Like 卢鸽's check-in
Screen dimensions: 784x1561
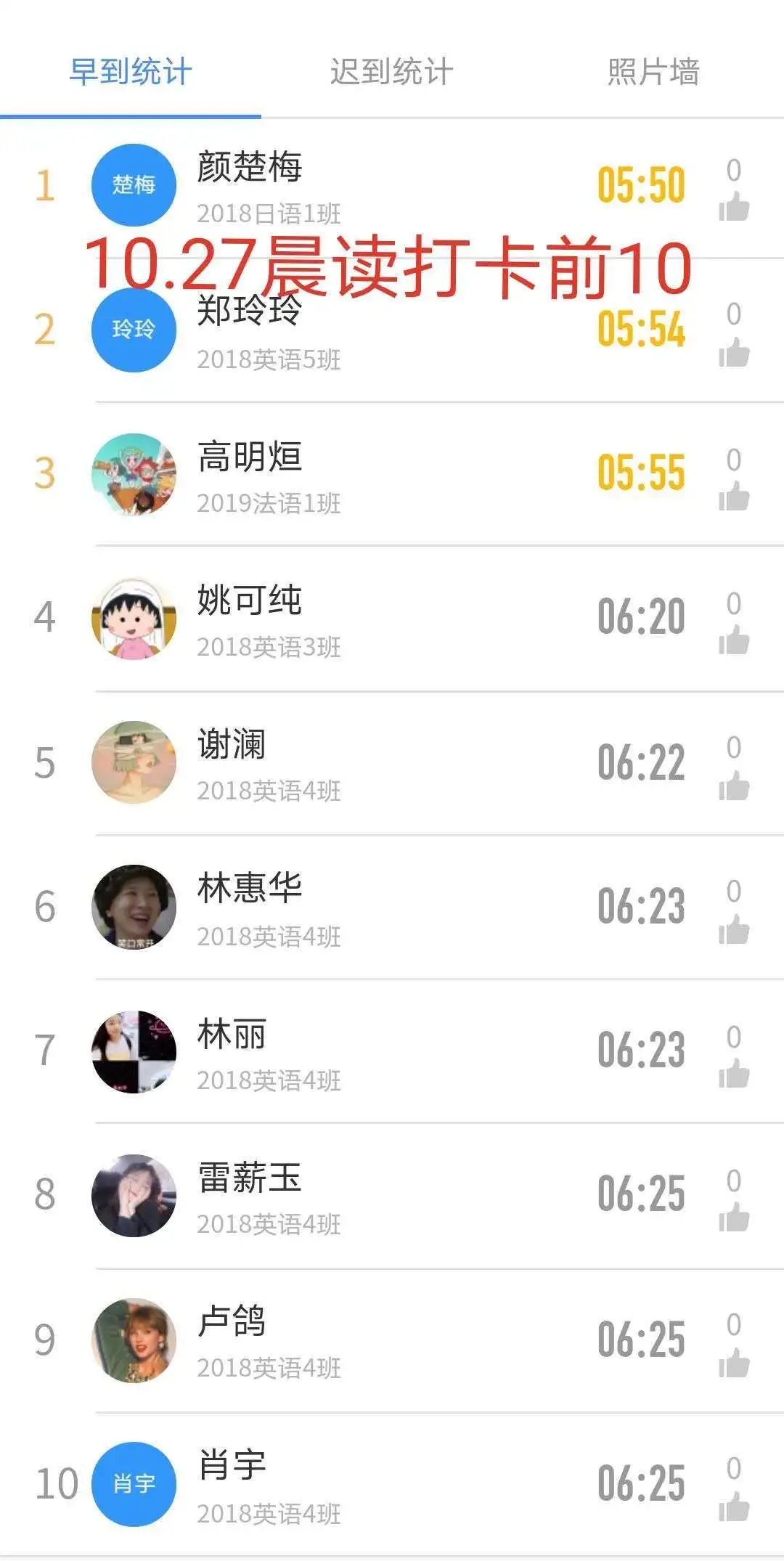734,1363
